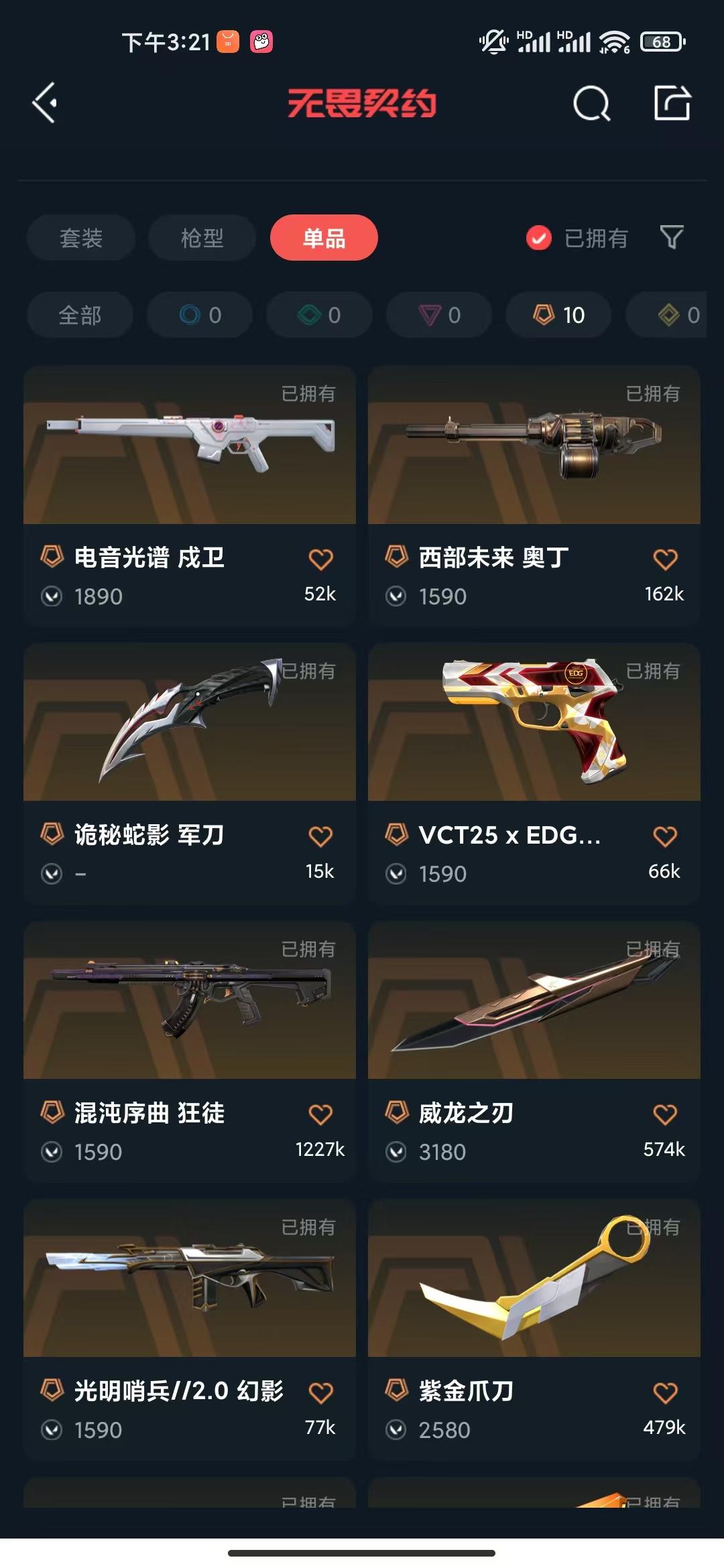Go back using the top-left arrow
This screenshot has width=724, height=1568.
(x=45, y=103)
